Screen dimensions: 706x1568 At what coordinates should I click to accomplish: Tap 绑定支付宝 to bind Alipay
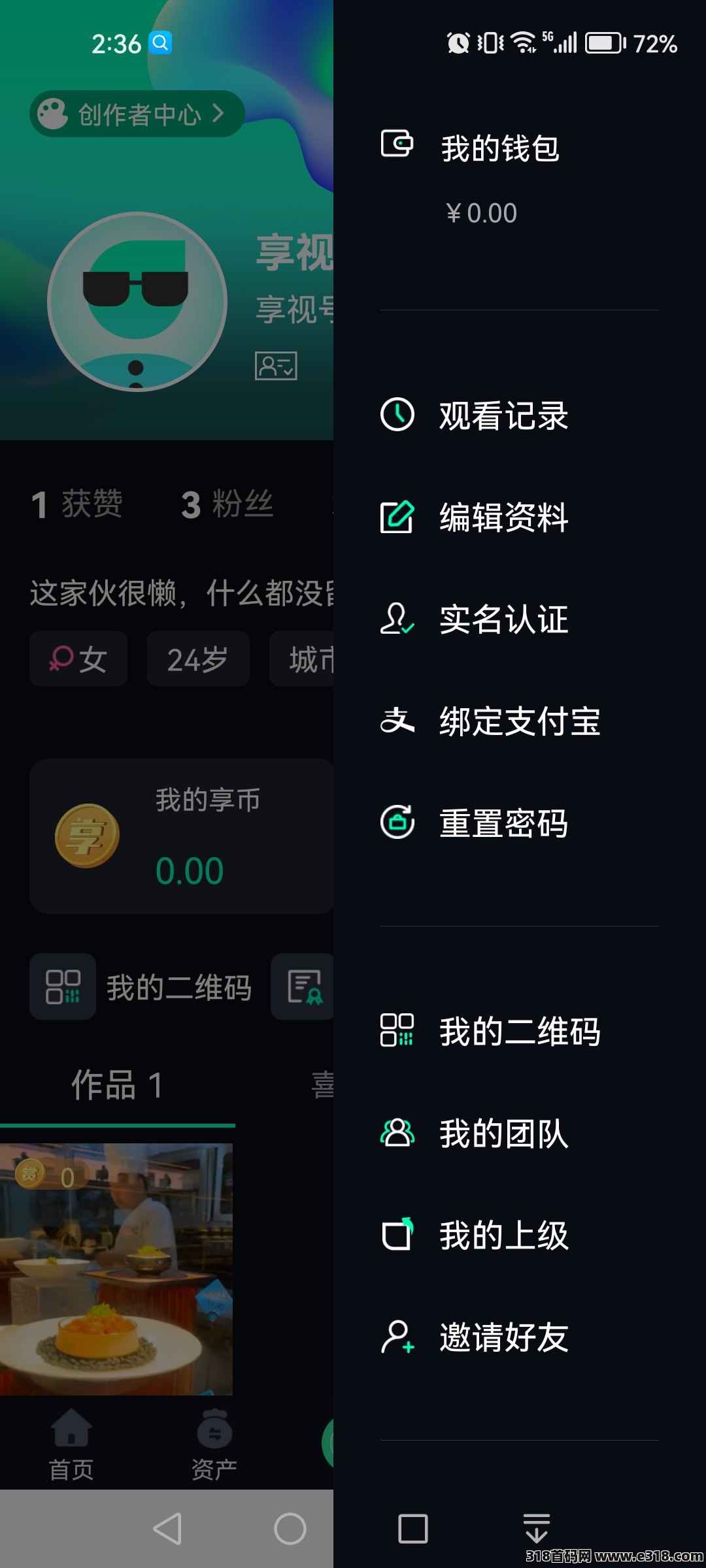[x=520, y=721]
